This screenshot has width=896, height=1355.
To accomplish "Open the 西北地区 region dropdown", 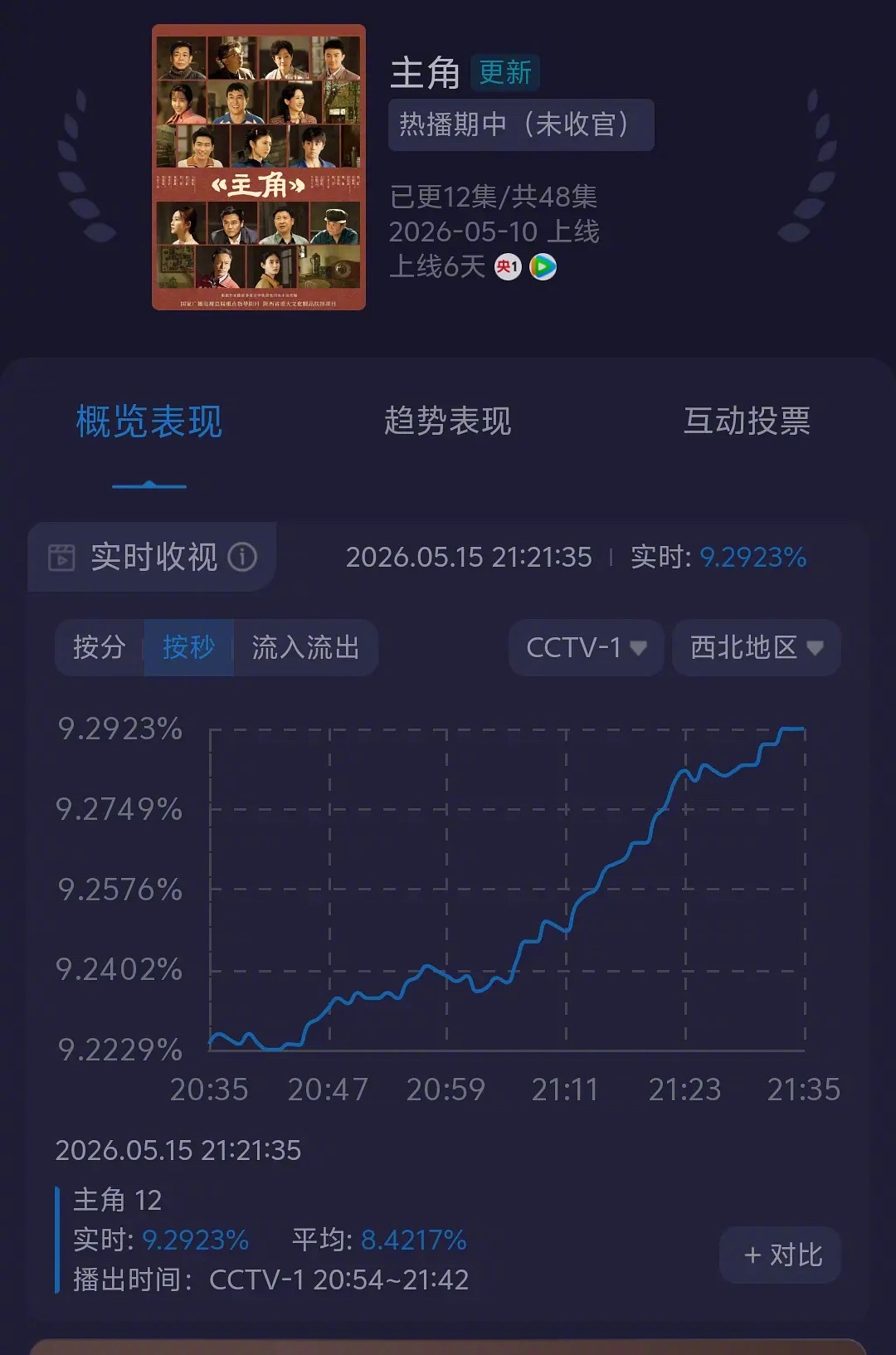I will (x=757, y=647).
